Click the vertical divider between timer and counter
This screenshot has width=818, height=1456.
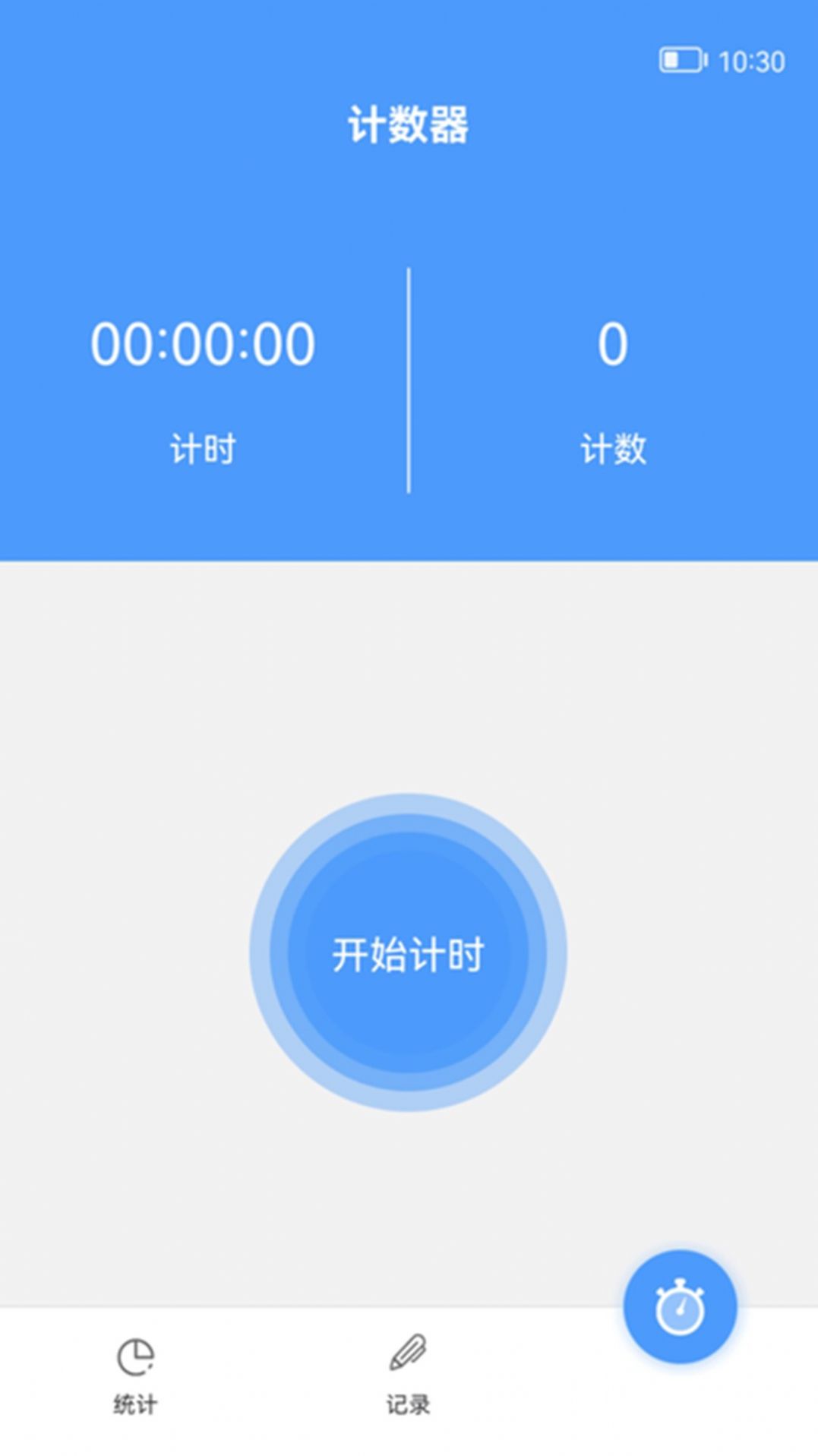point(409,380)
